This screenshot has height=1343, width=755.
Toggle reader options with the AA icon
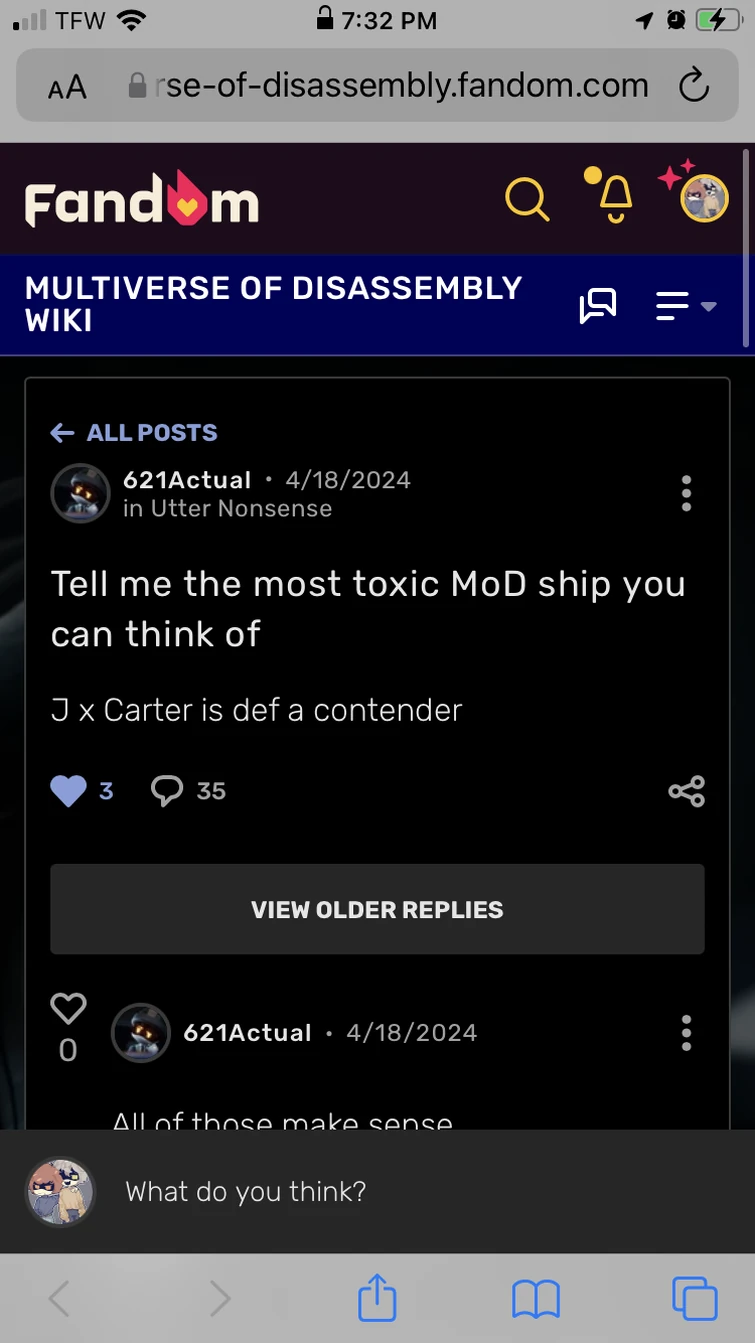click(66, 87)
